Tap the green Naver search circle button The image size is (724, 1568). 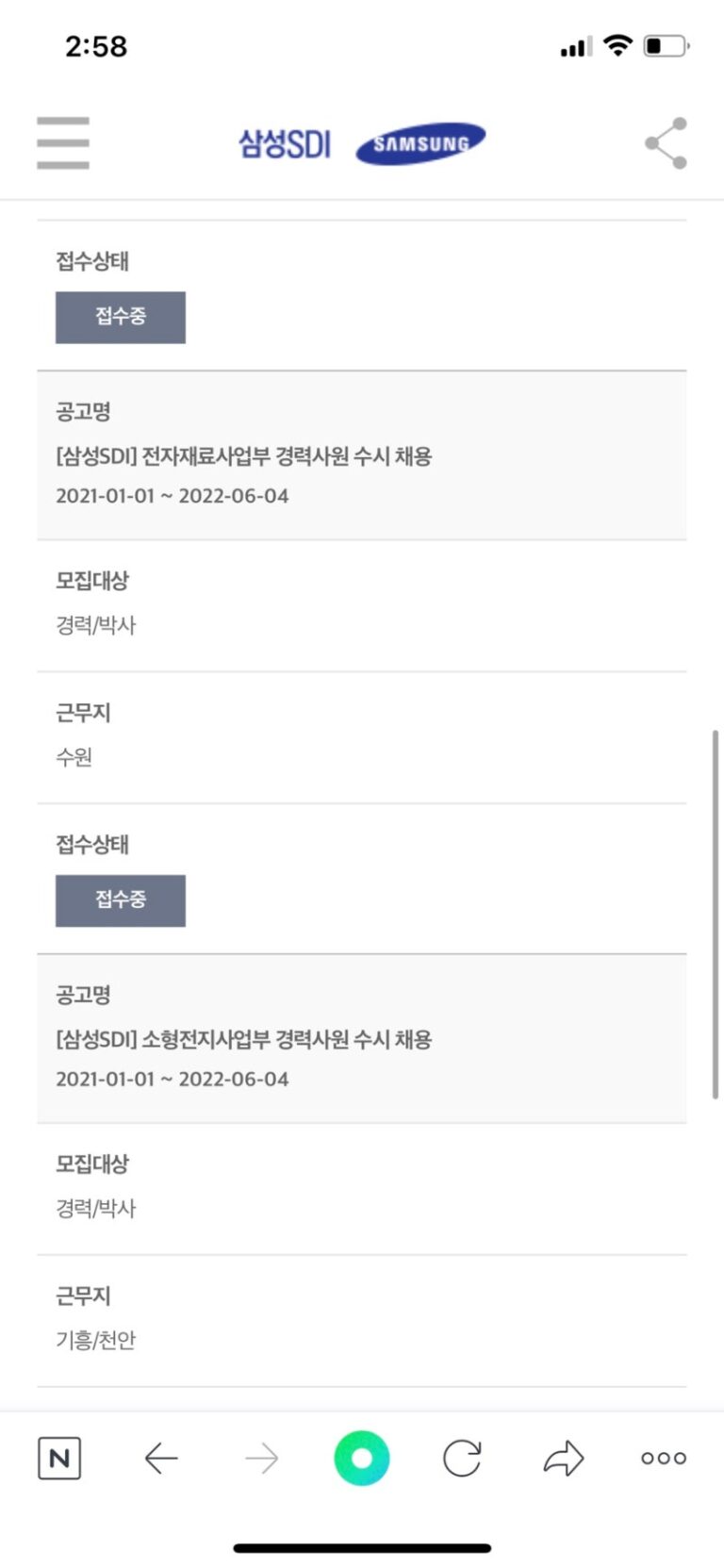(x=361, y=1458)
